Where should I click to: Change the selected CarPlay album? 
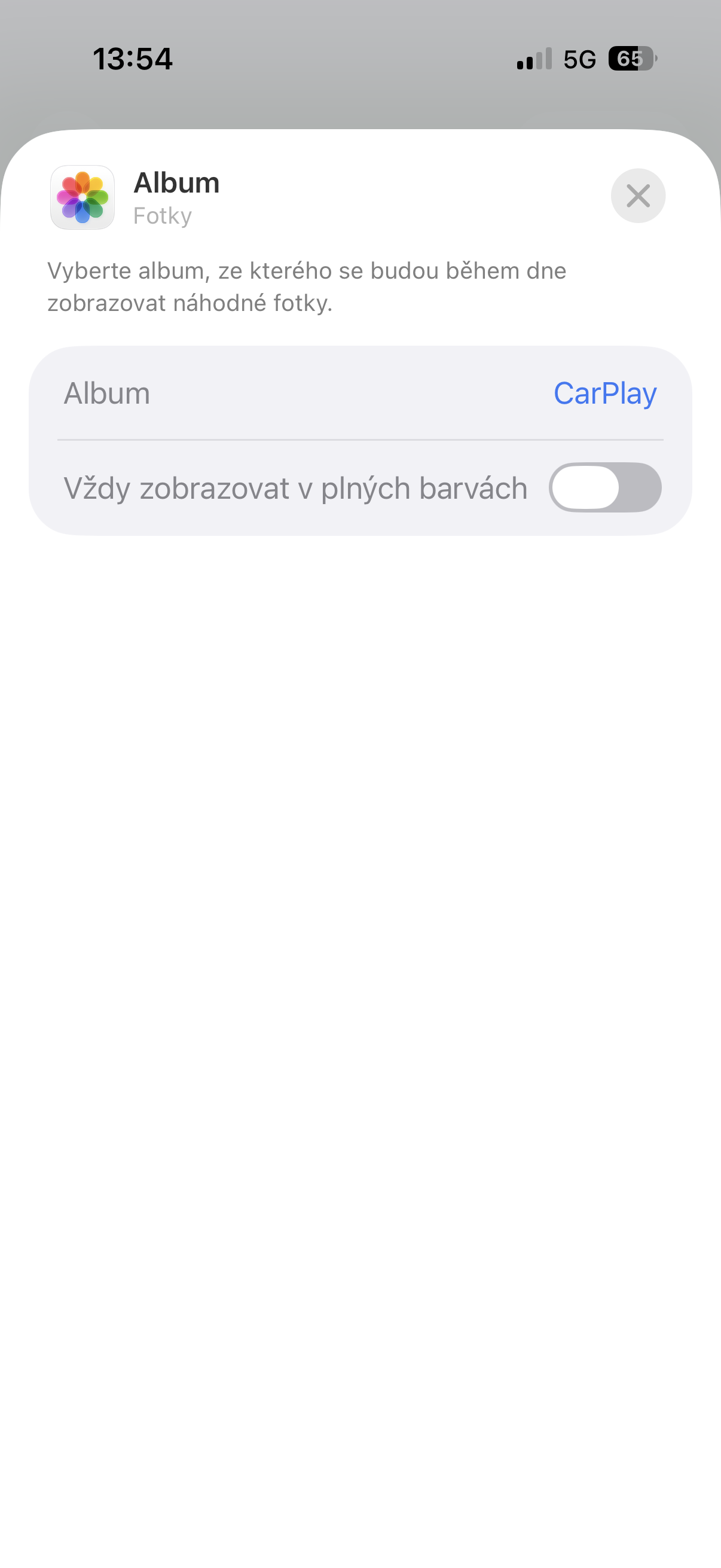point(604,393)
